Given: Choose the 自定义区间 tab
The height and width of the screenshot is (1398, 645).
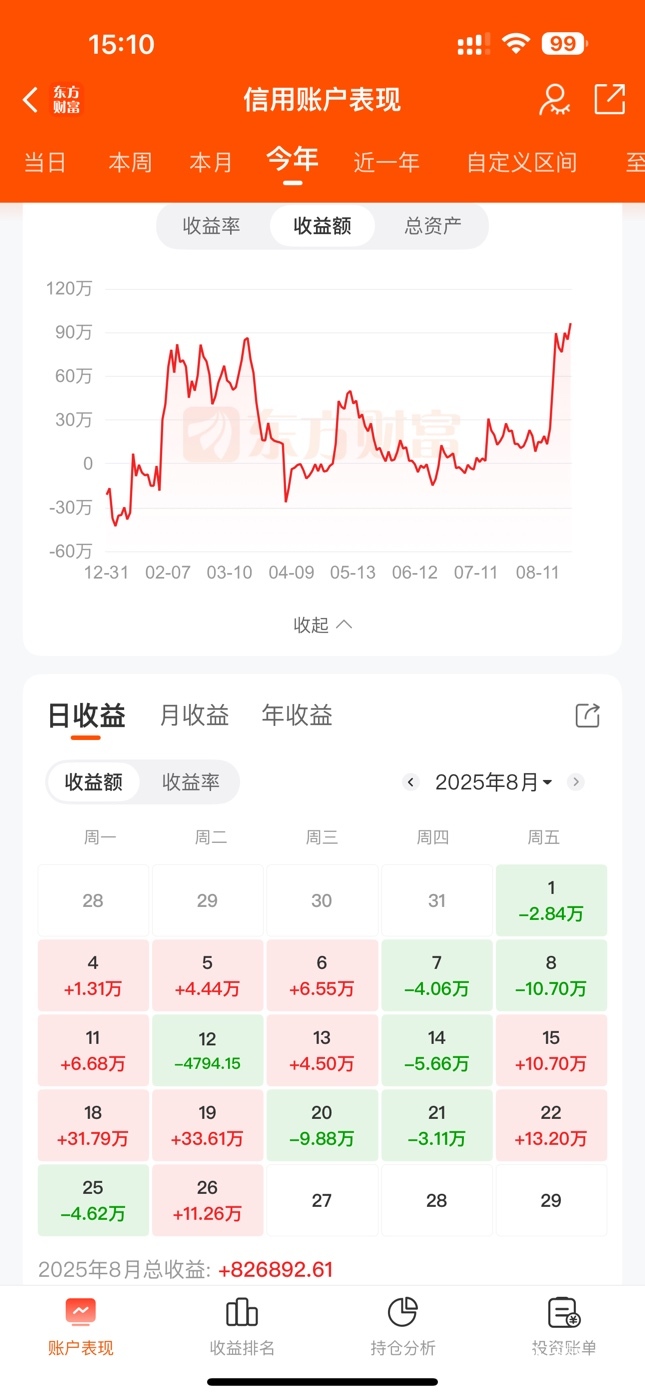Looking at the screenshot, I should pyautogui.click(x=521, y=162).
